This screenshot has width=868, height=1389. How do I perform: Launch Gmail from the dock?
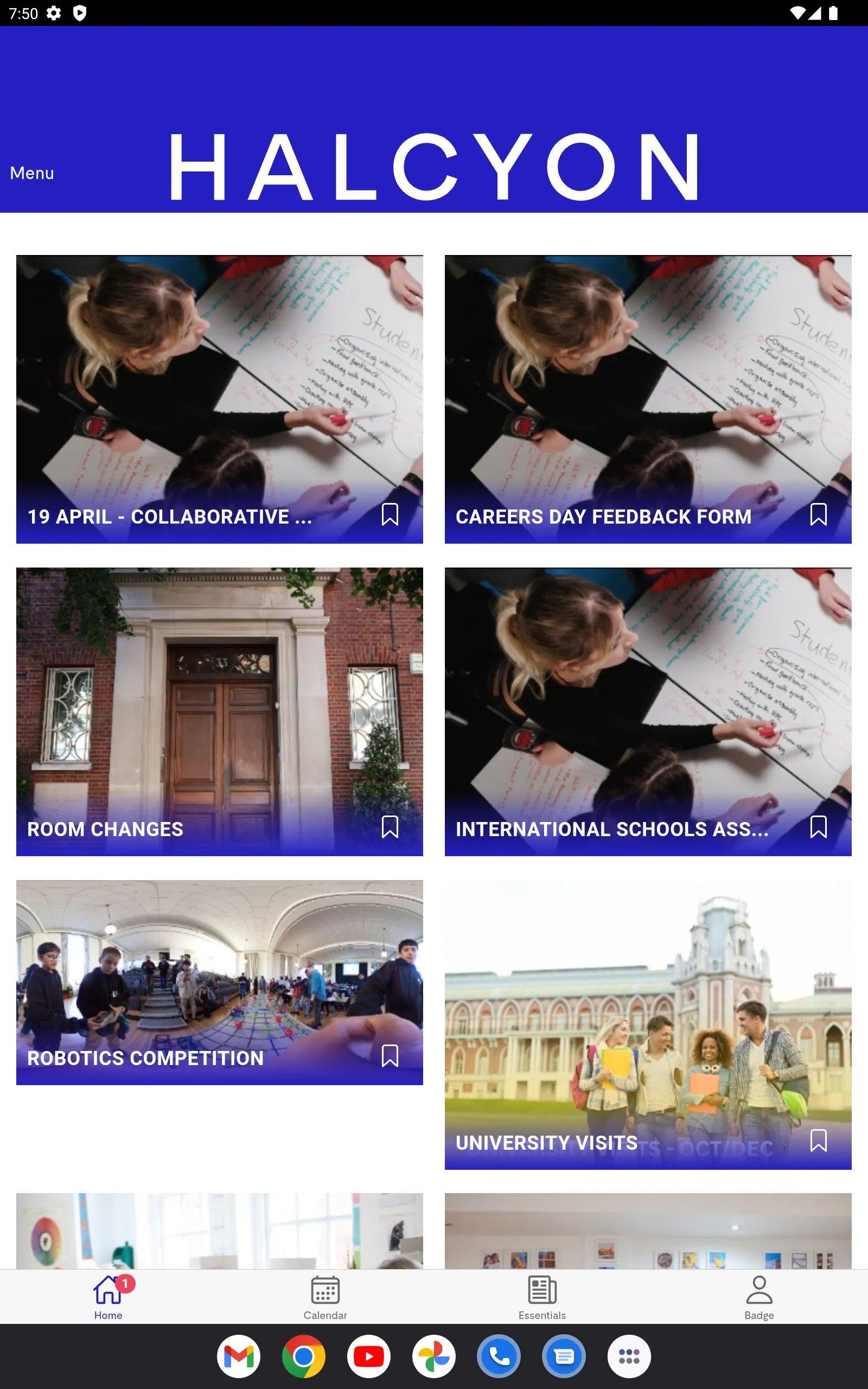pos(239,1356)
